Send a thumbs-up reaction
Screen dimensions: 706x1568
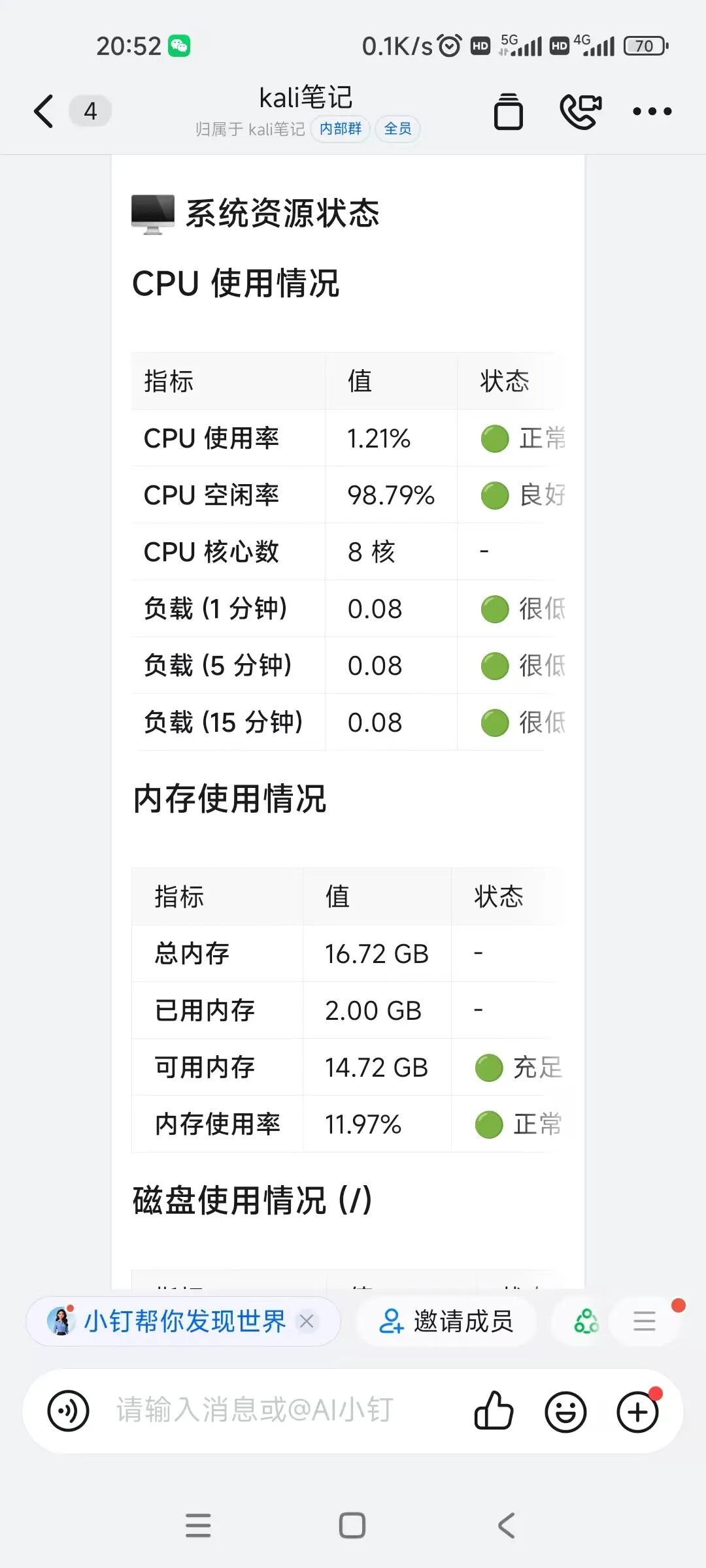(494, 1411)
